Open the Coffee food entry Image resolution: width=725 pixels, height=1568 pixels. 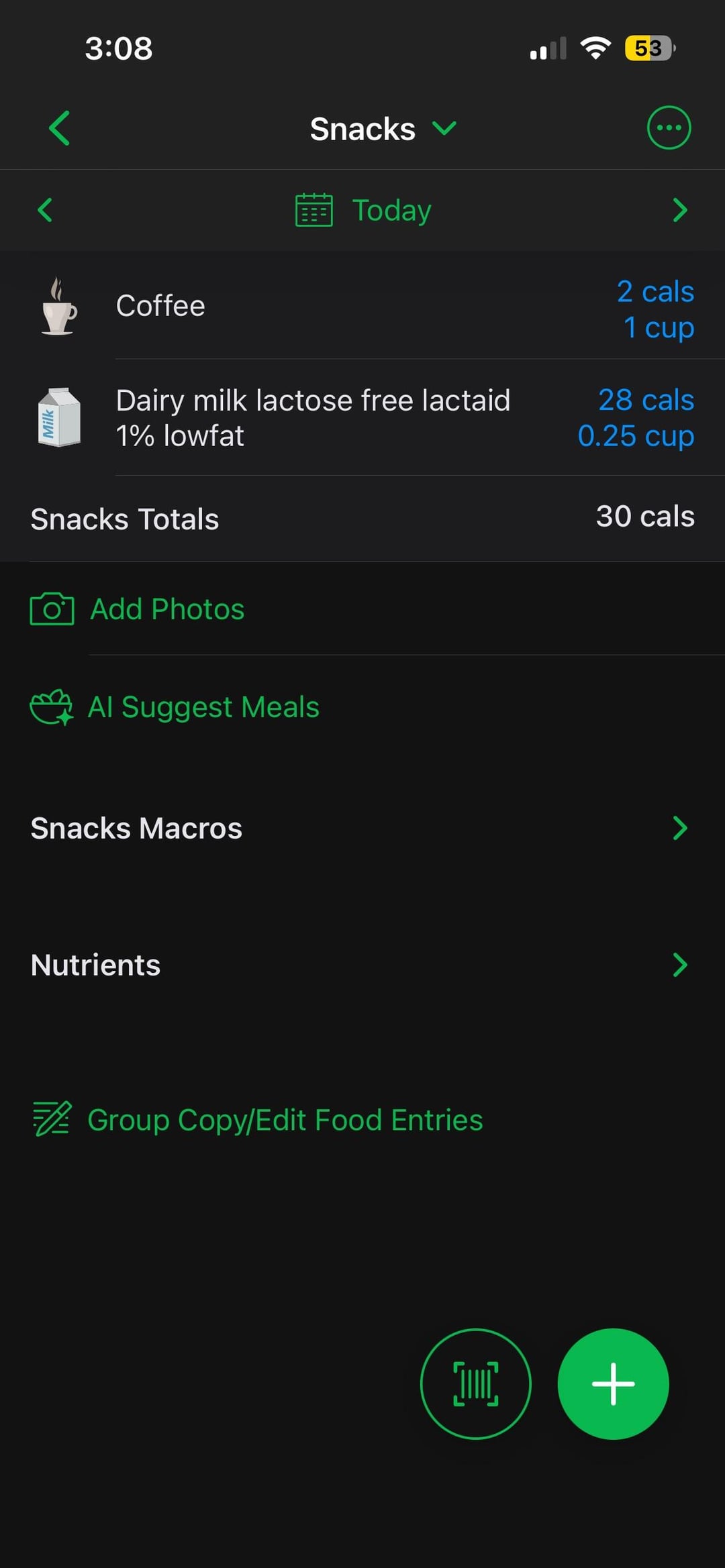(x=362, y=307)
